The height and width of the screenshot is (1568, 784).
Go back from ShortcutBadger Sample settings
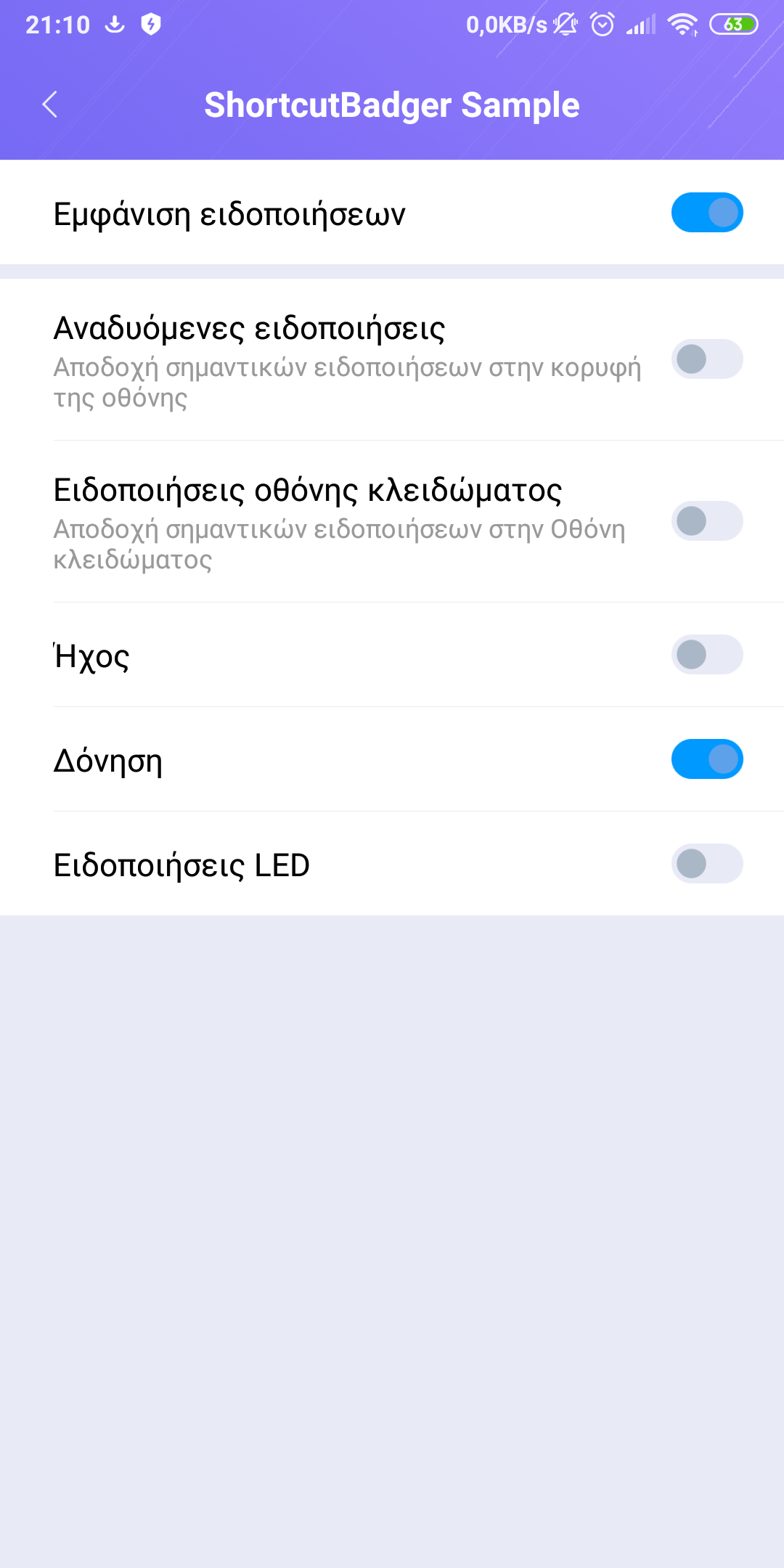[x=49, y=105]
